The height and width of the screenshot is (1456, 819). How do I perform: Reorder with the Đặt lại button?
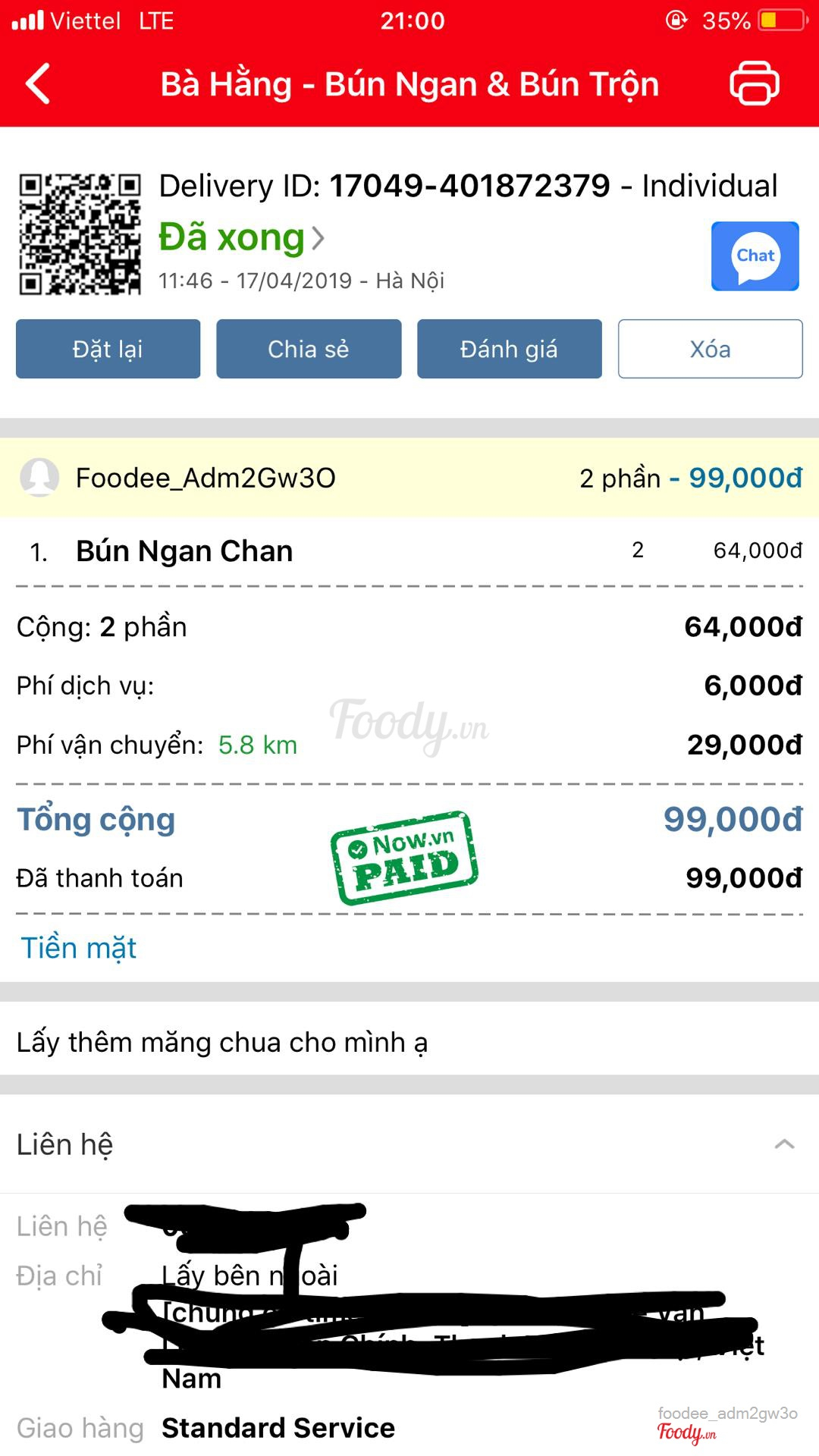coord(108,349)
